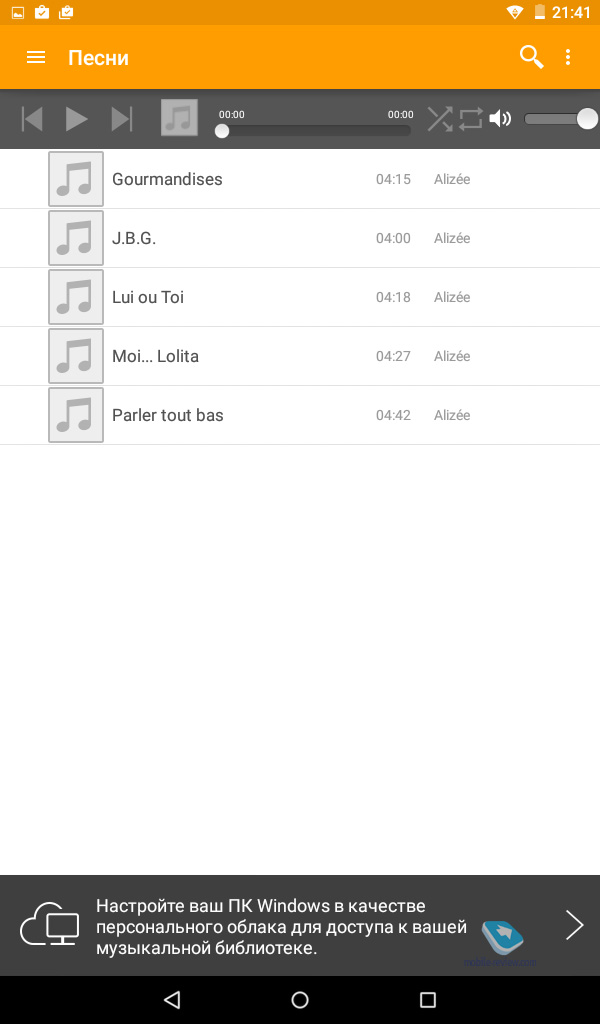Tap the playback progress bar
Viewport: 600px width, 1024px height.
click(316, 131)
